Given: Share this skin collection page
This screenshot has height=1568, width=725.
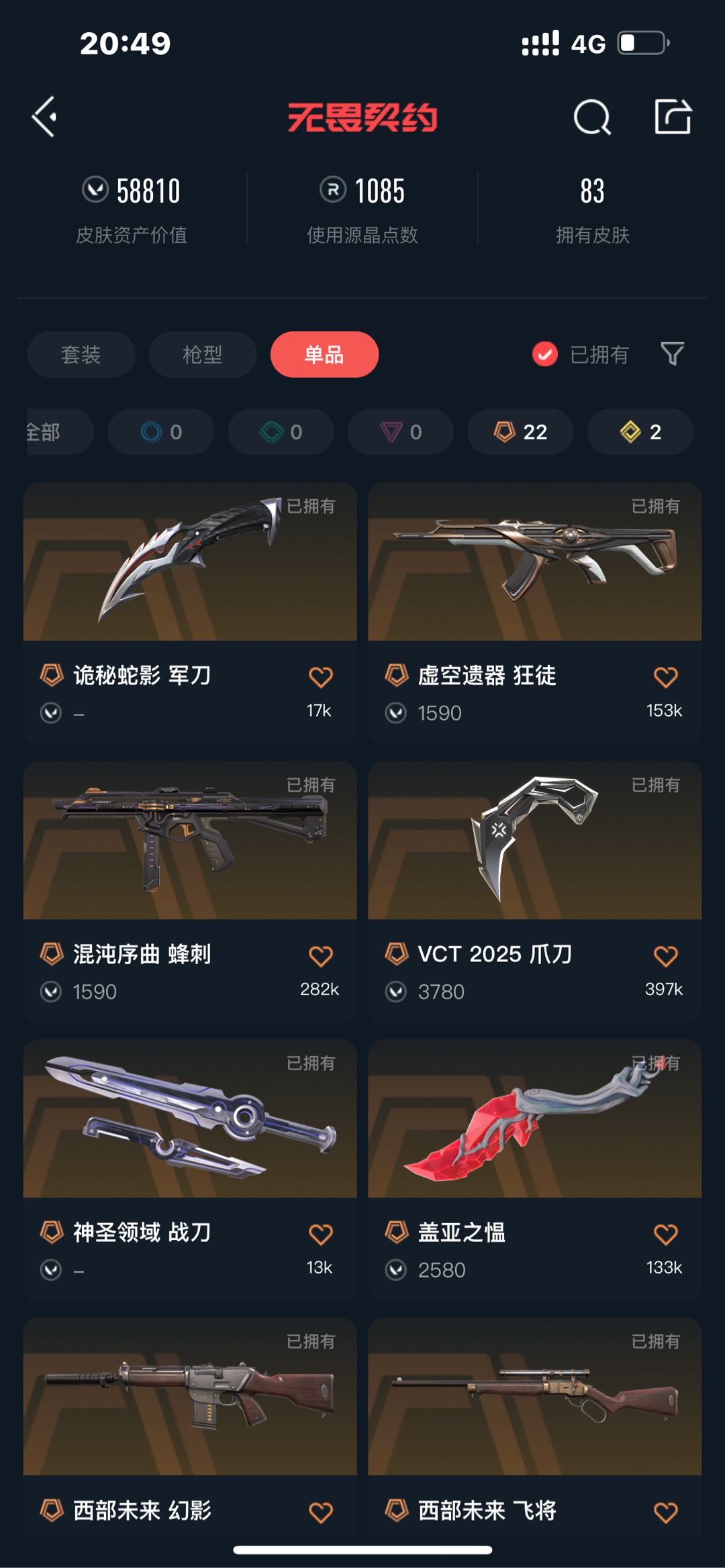Looking at the screenshot, I should coord(673,117).
